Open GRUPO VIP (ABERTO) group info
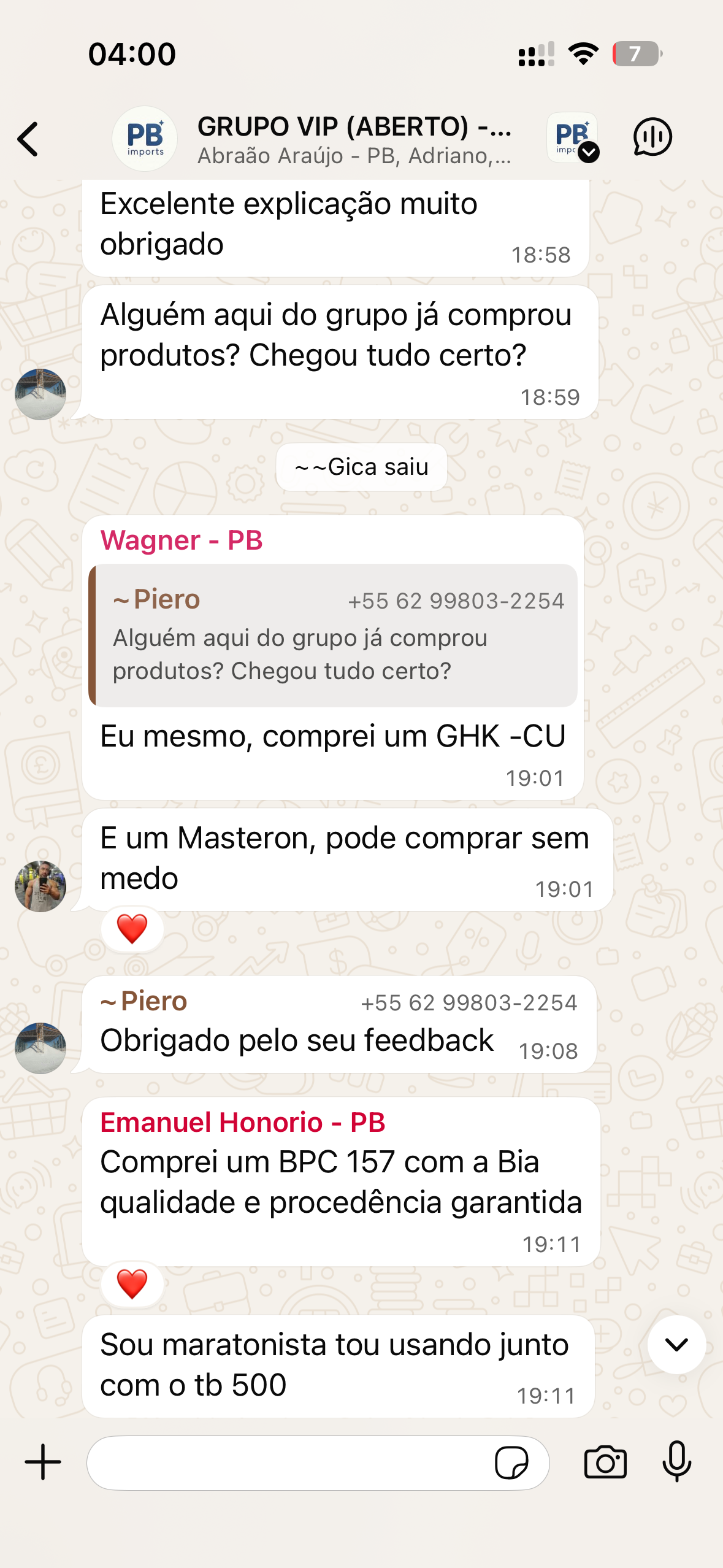Image resolution: width=723 pixels, height=1568 pixels. [354, 139]
